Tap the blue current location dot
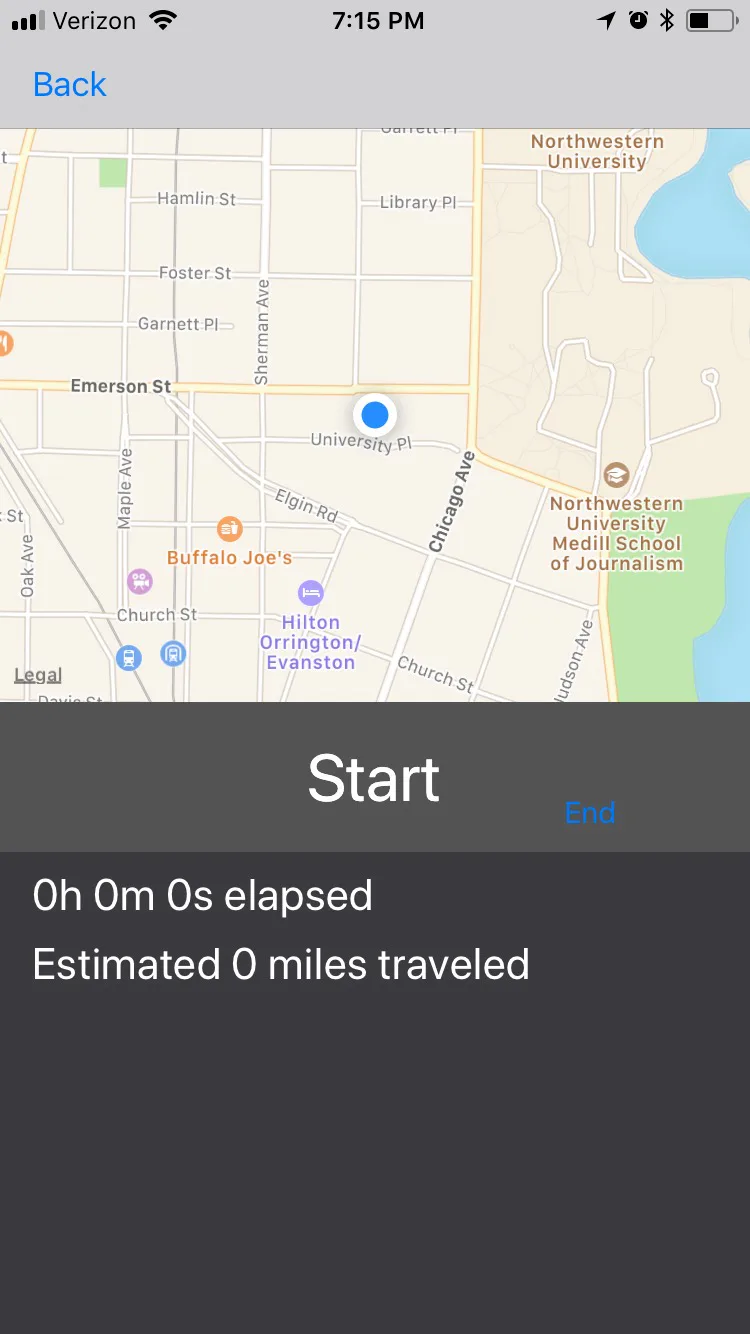Viewport: 750px width, 1334px height. tap(375, 413)
